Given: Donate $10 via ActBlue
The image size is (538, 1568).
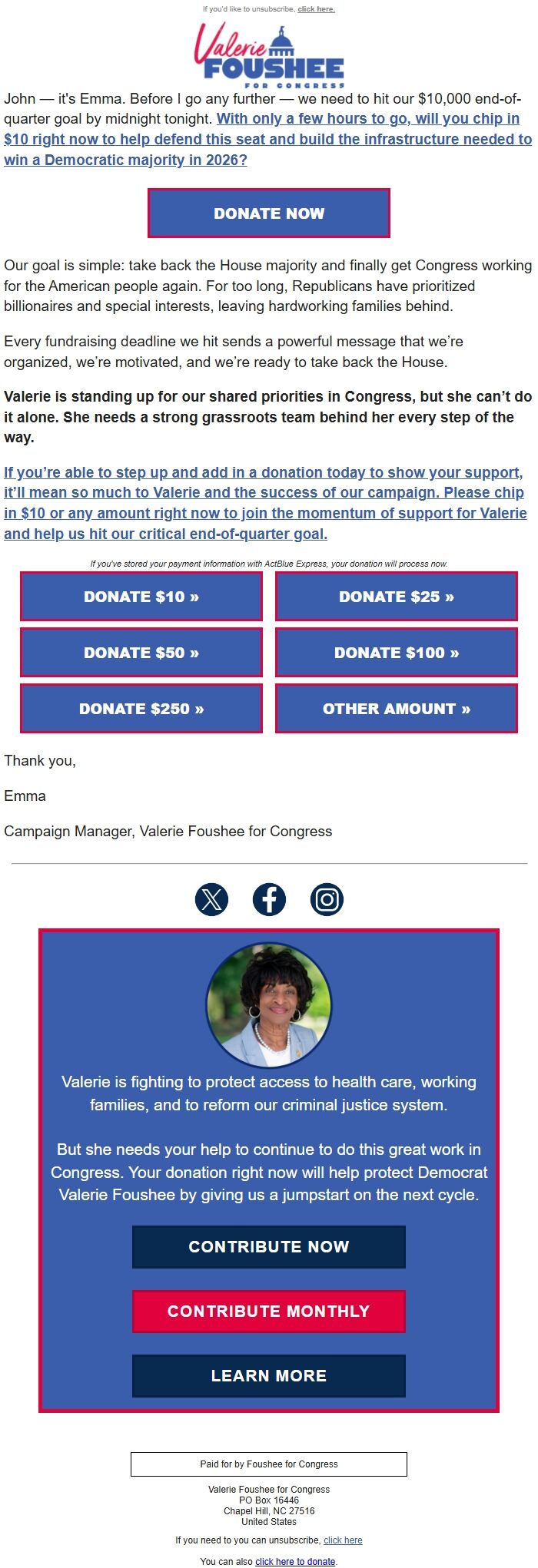Looking at the screenshot, I should [x=141, y=596].
